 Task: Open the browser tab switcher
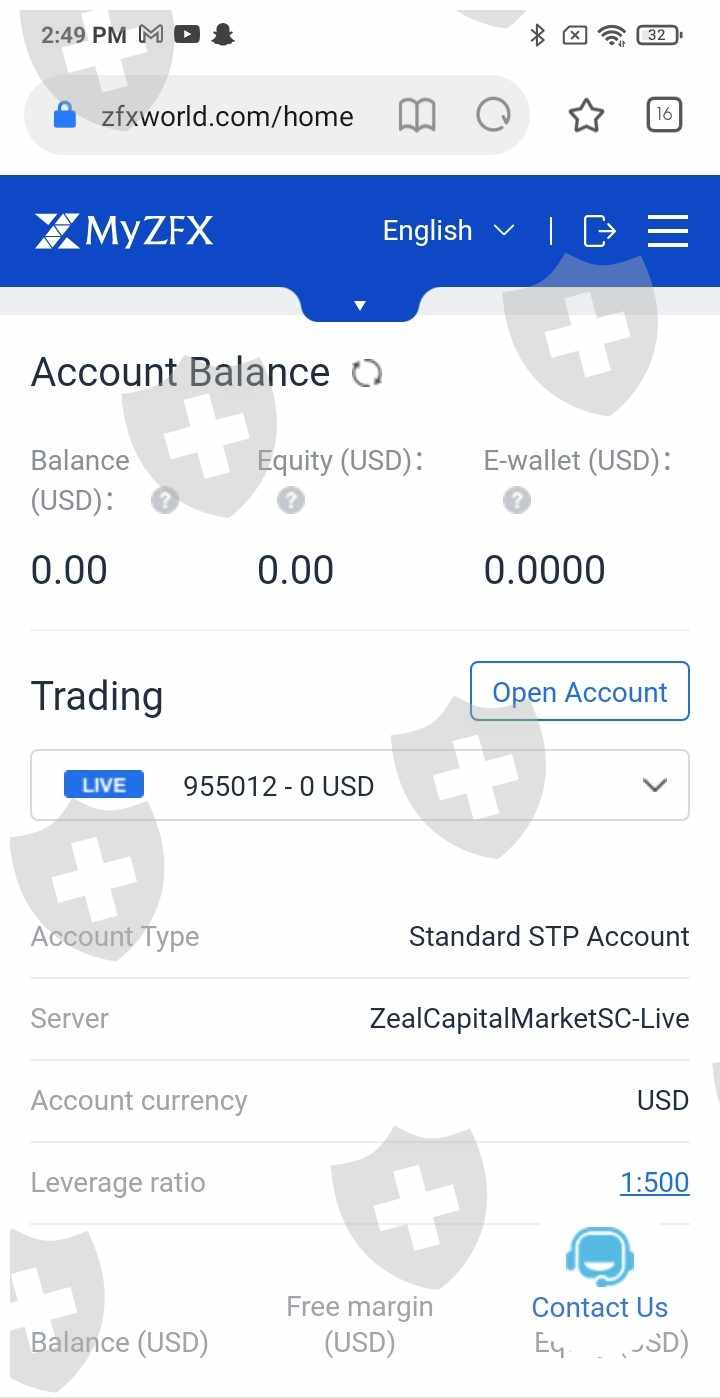pos(664,115)
